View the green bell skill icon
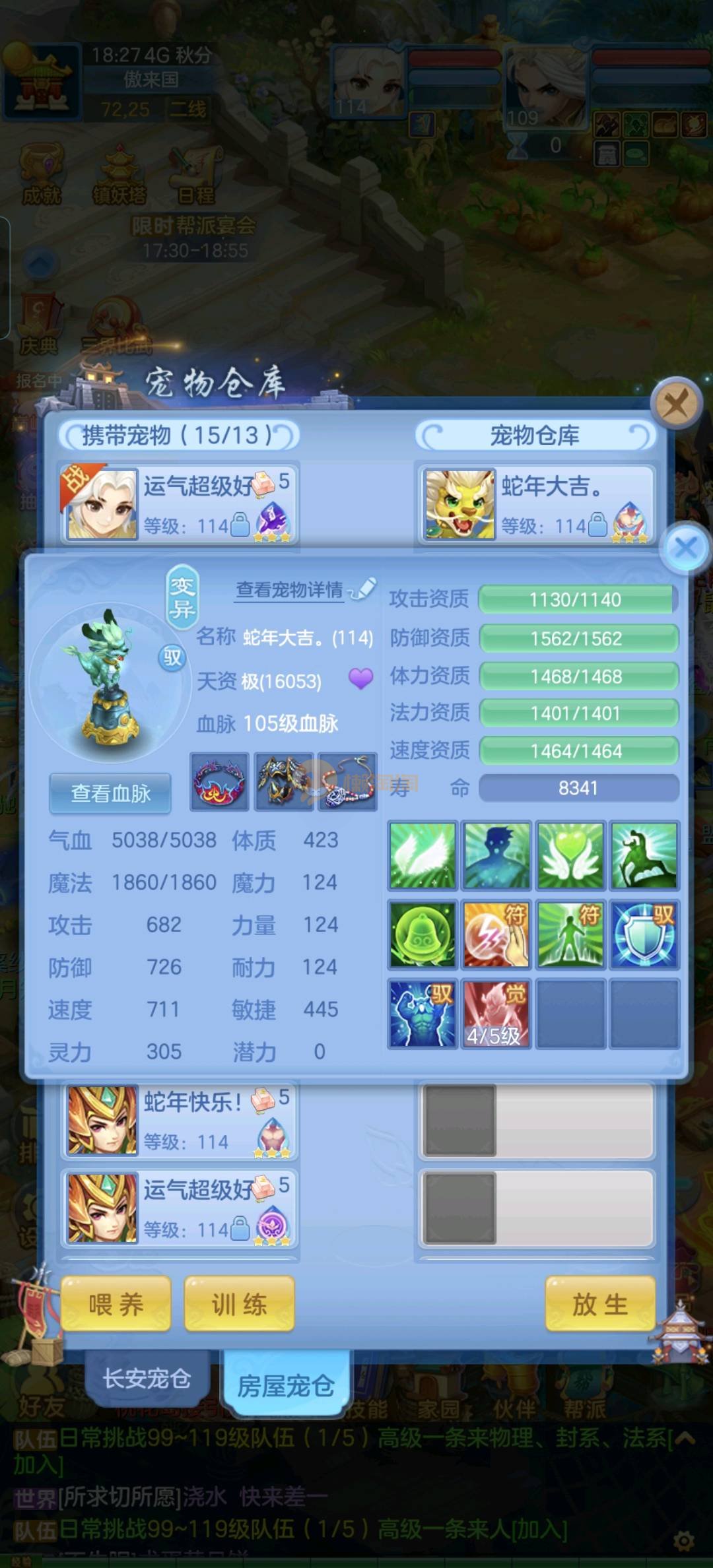 tap(423, 934)
